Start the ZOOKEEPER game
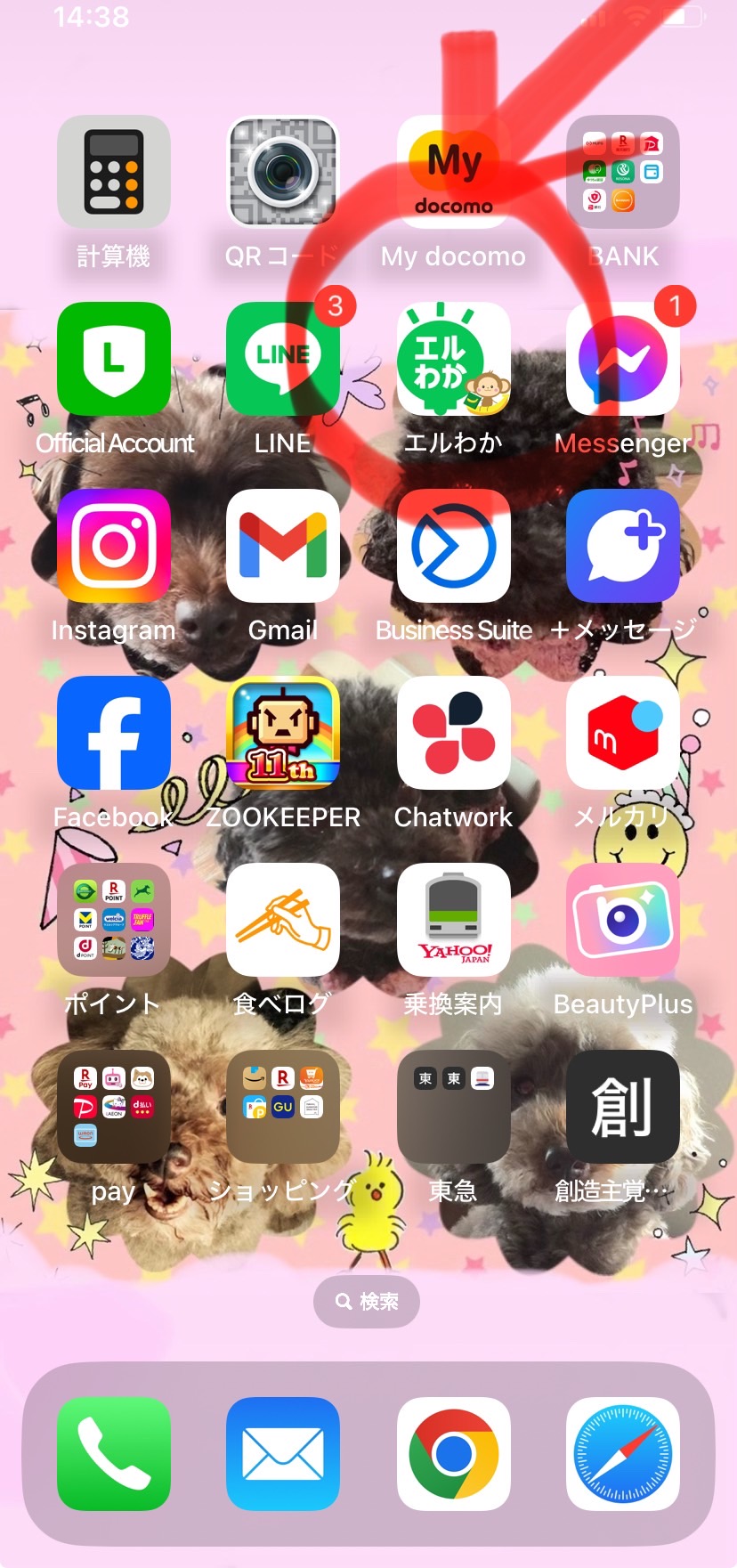This screenshot has height=1568, width=737. (x=283, y=733)
